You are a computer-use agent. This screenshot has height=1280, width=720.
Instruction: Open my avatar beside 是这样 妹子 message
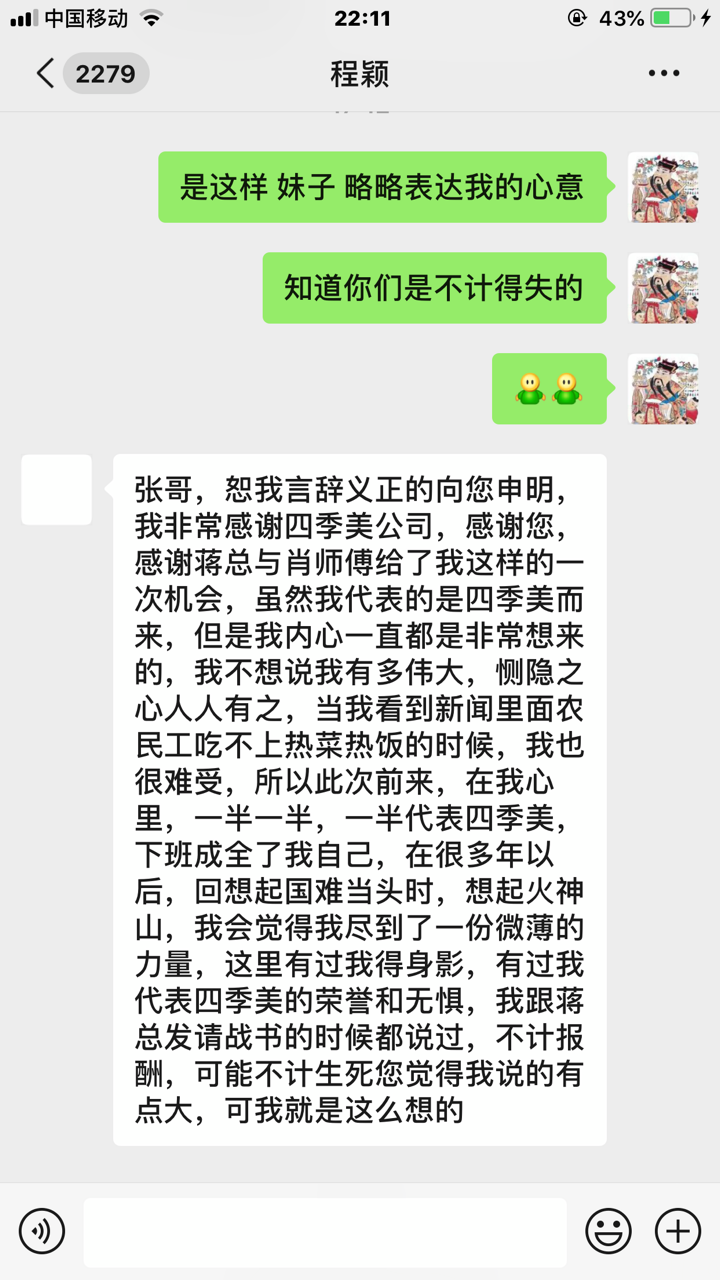(x=662, y=187)
